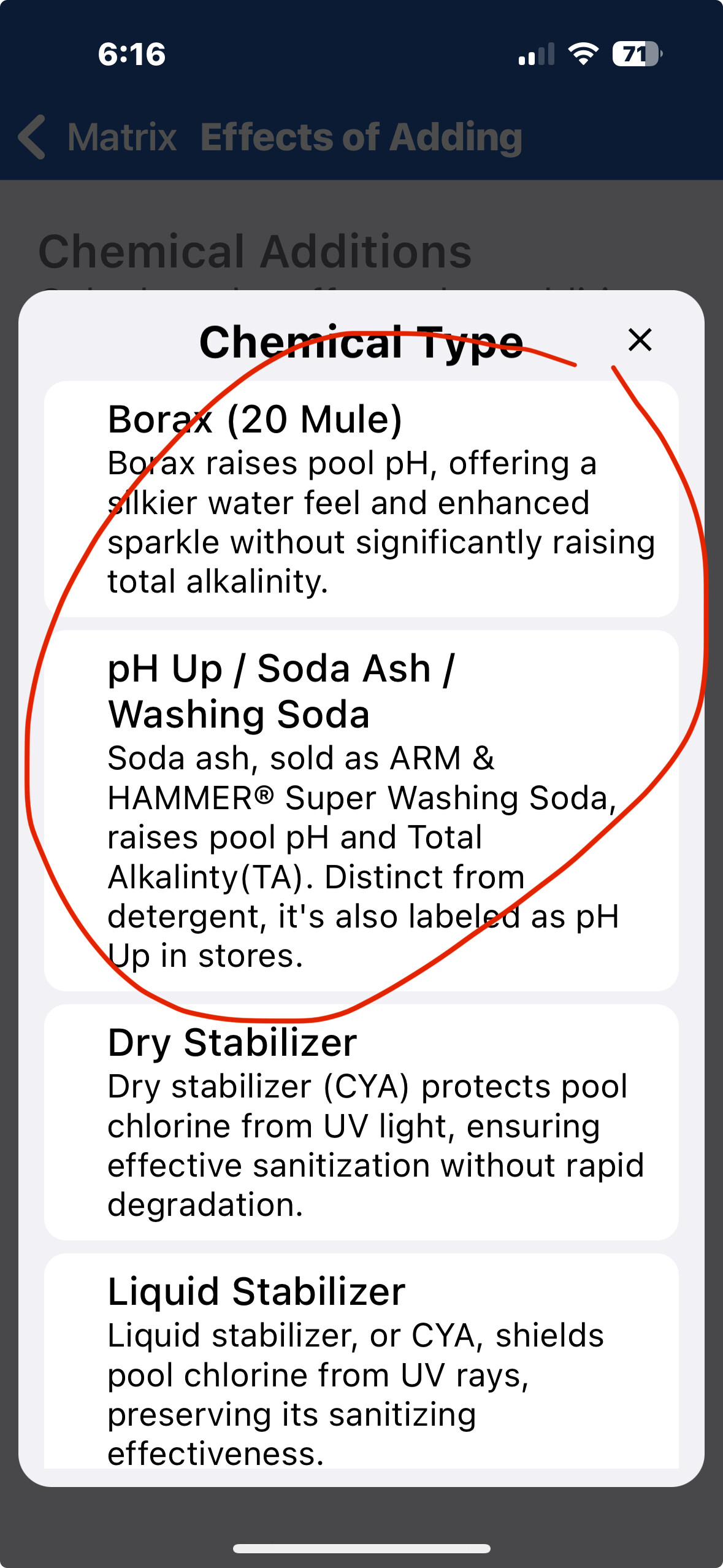This screenshot has width=723, height=1568.
Task: Select Borax (20 Mule) chemical
Action: coord(361,498)
